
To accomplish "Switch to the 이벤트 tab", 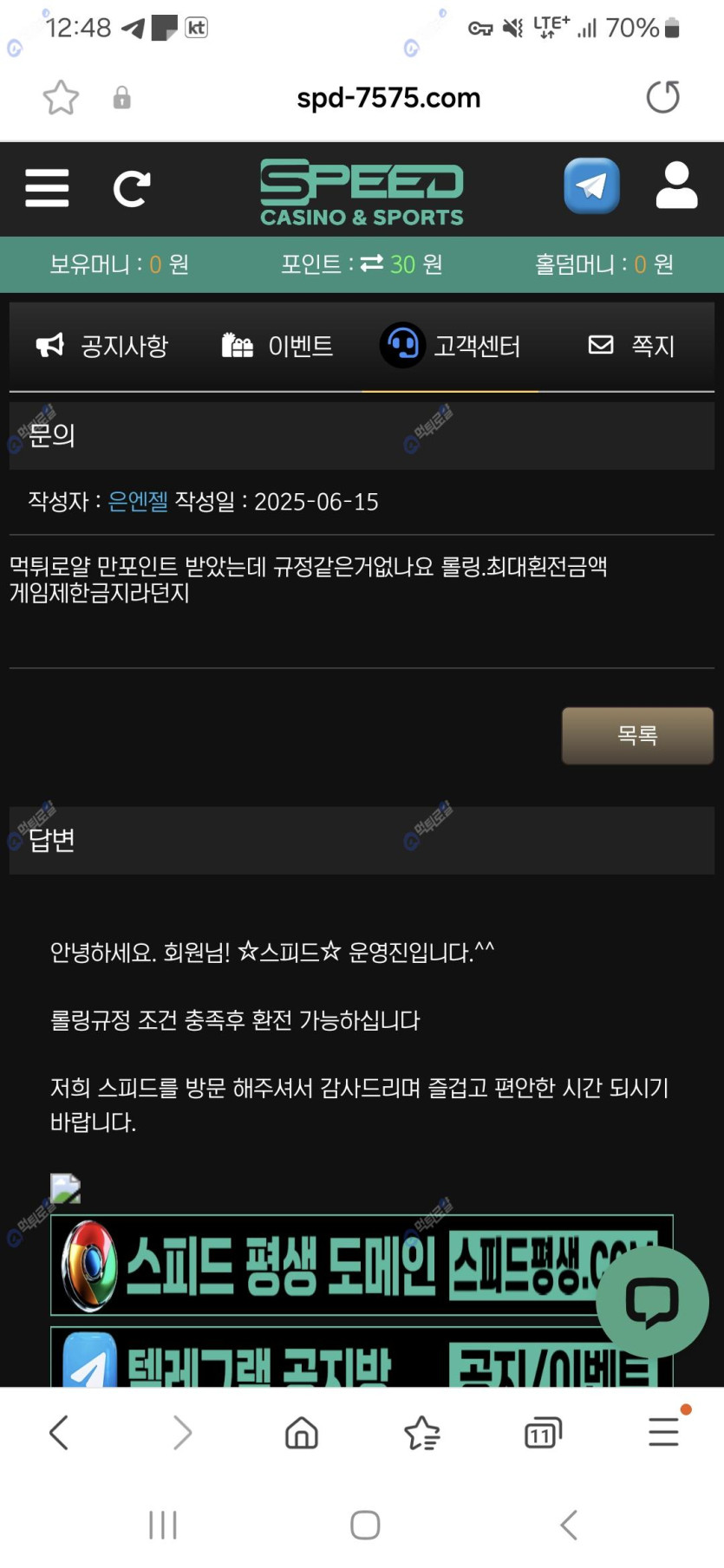I will (x=277, y=346).
